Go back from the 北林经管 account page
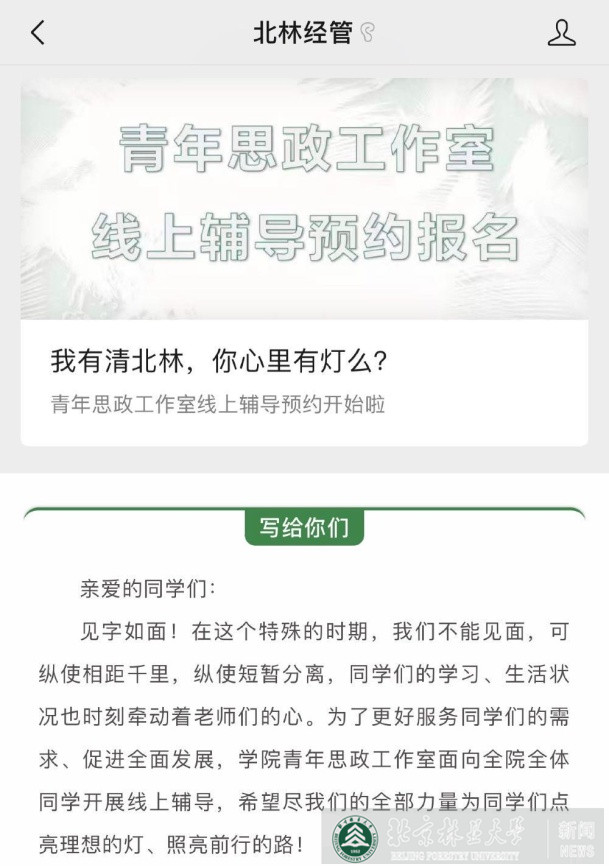Screen dimensions: 609x866 coord(38,33)
